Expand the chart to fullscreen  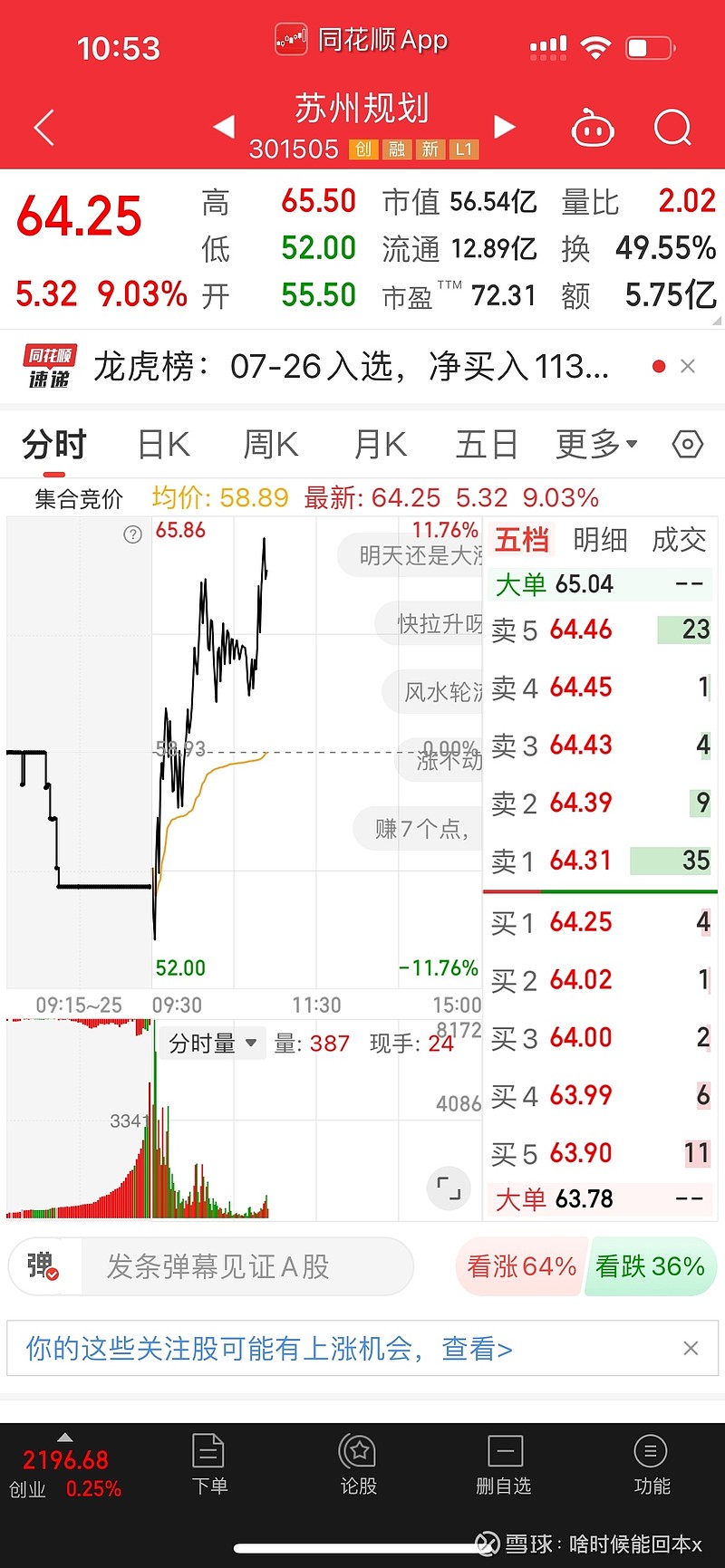pyautogui.click(x=449, y=1188)
